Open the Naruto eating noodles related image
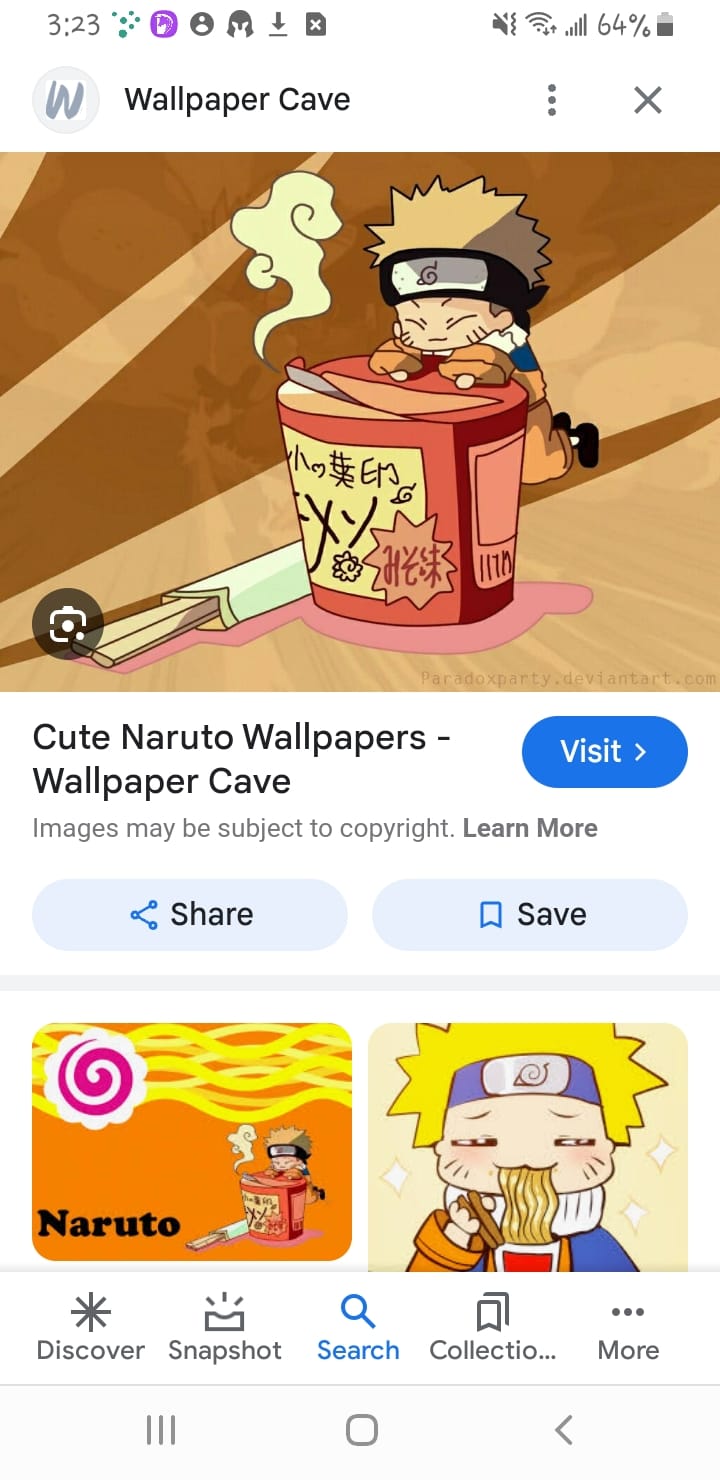 (x=528, y=1147)
